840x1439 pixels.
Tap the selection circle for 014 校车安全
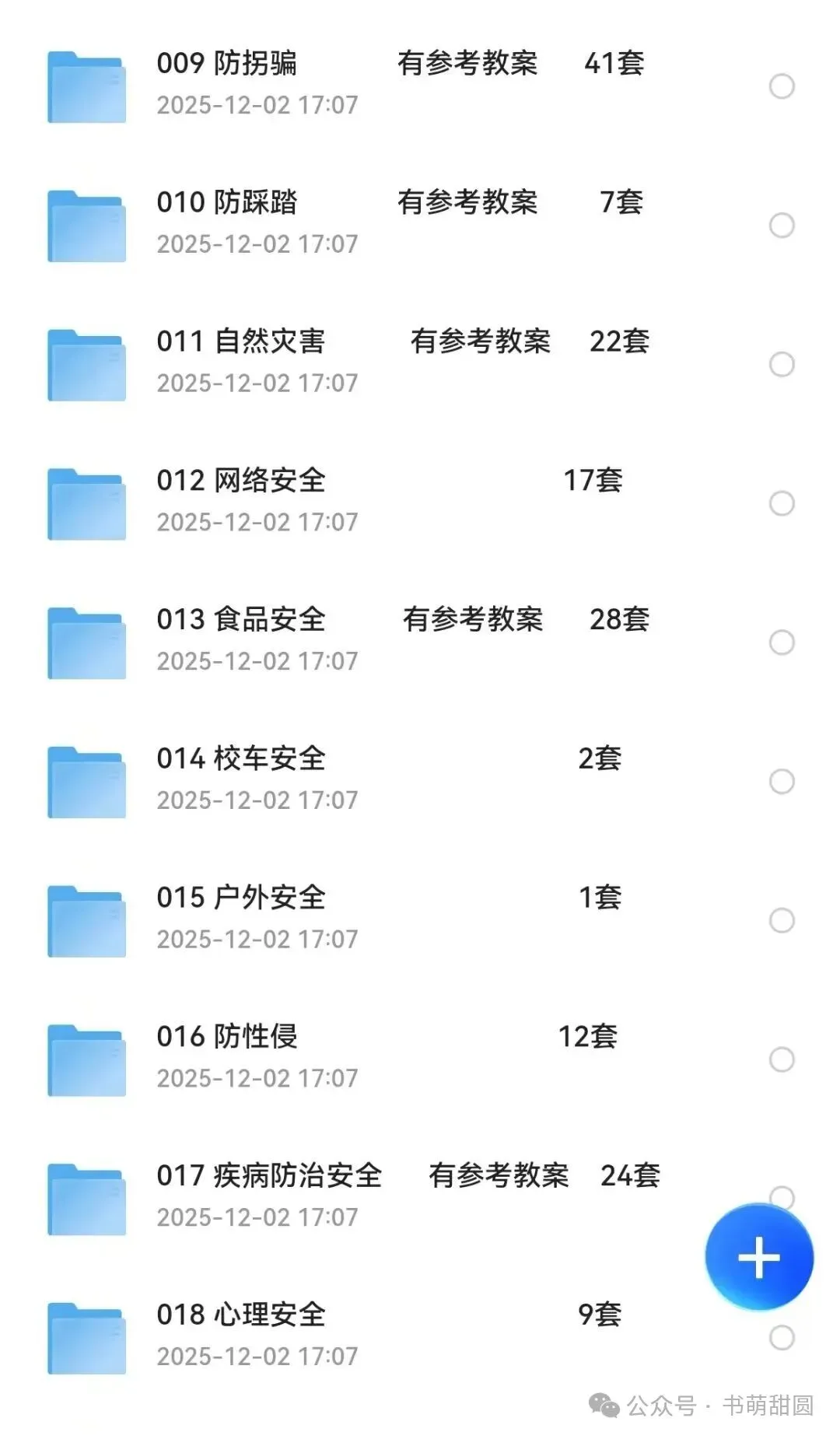tap(782, 782)
